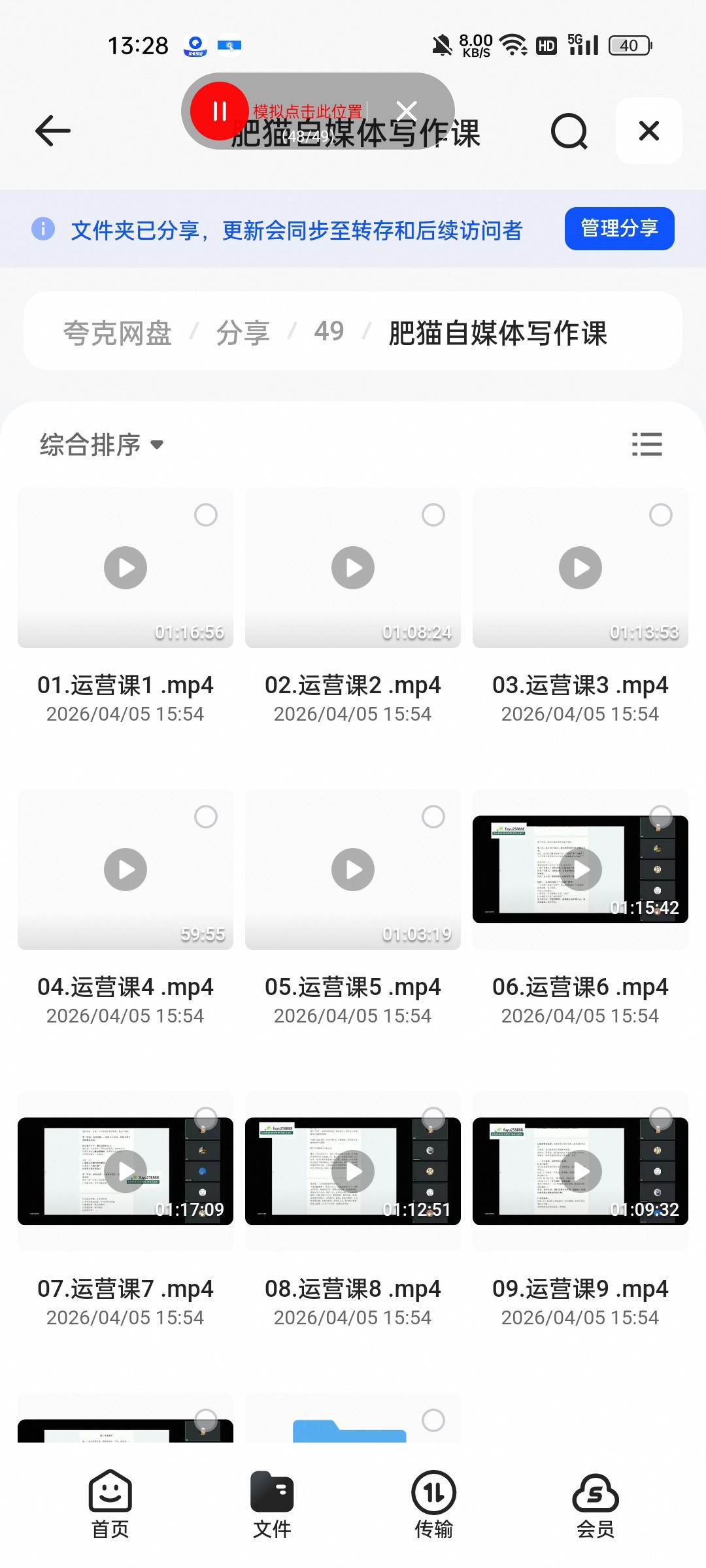Switch to the 首页 tab
This screenshot has width=706, height=1568.
pyautogui.click(x=110, y=1505)
